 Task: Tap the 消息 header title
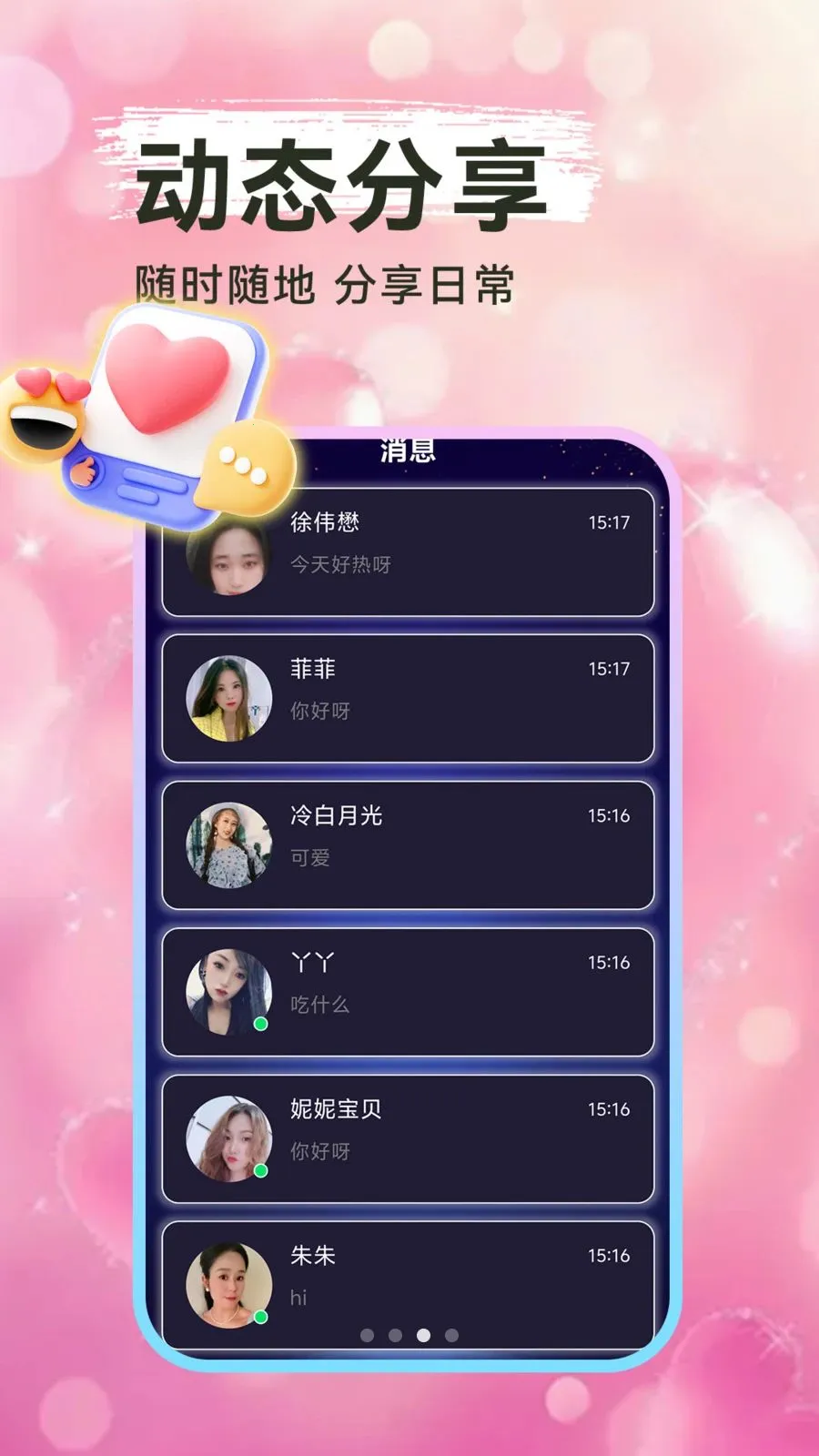point(408,452)
